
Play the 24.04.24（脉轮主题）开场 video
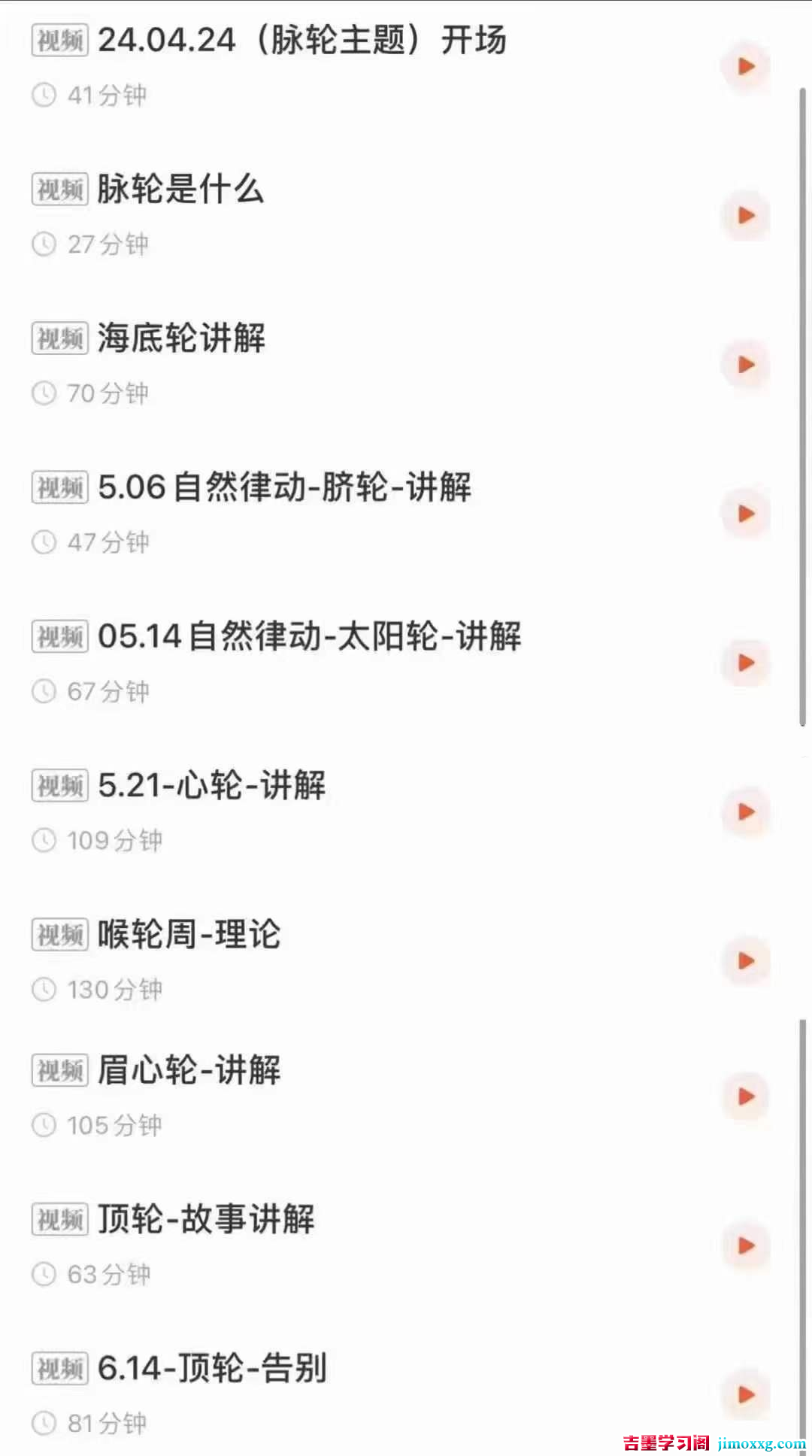coord(746,66)
